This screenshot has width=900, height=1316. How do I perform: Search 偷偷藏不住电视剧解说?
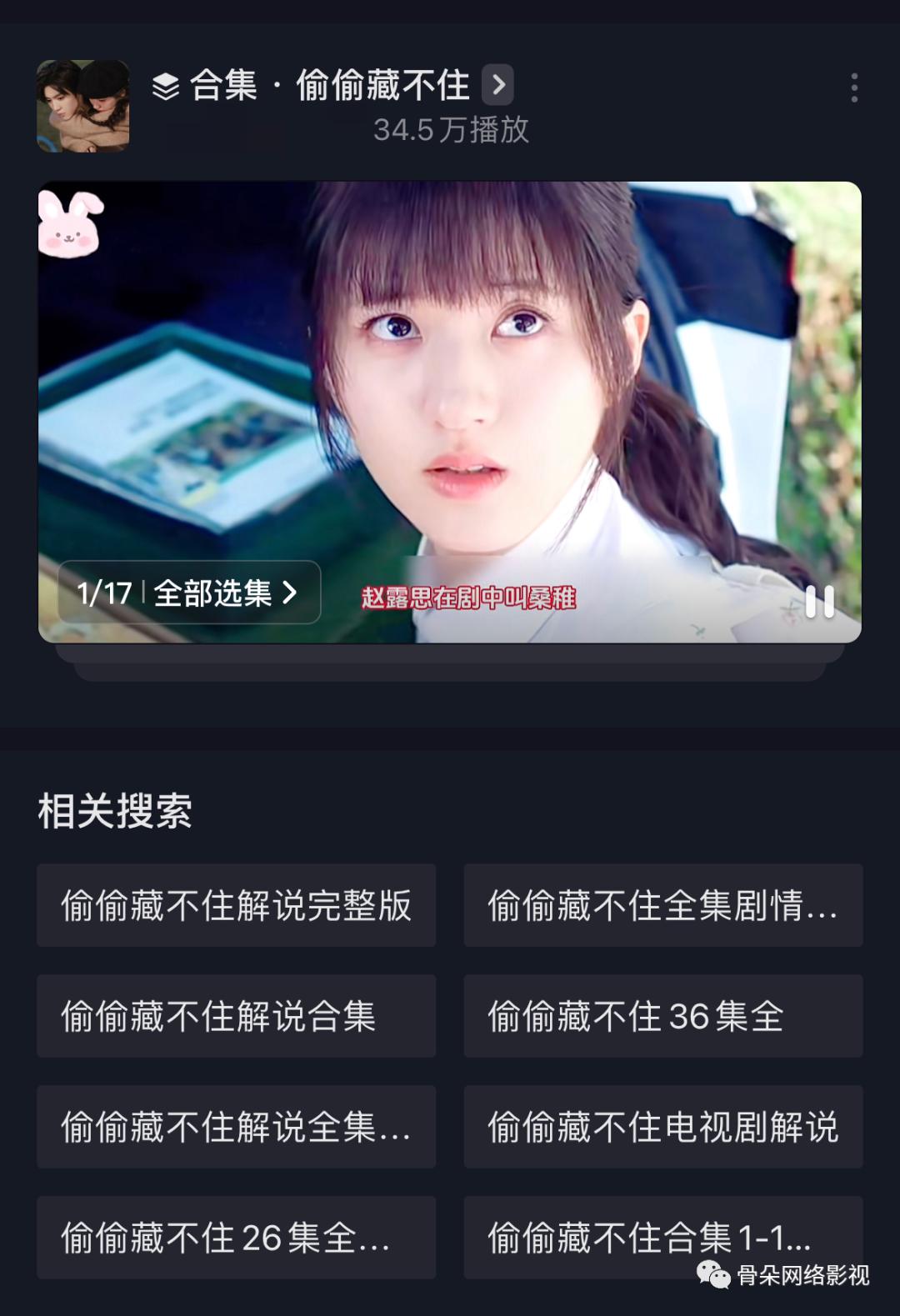tap(662, 1127)
